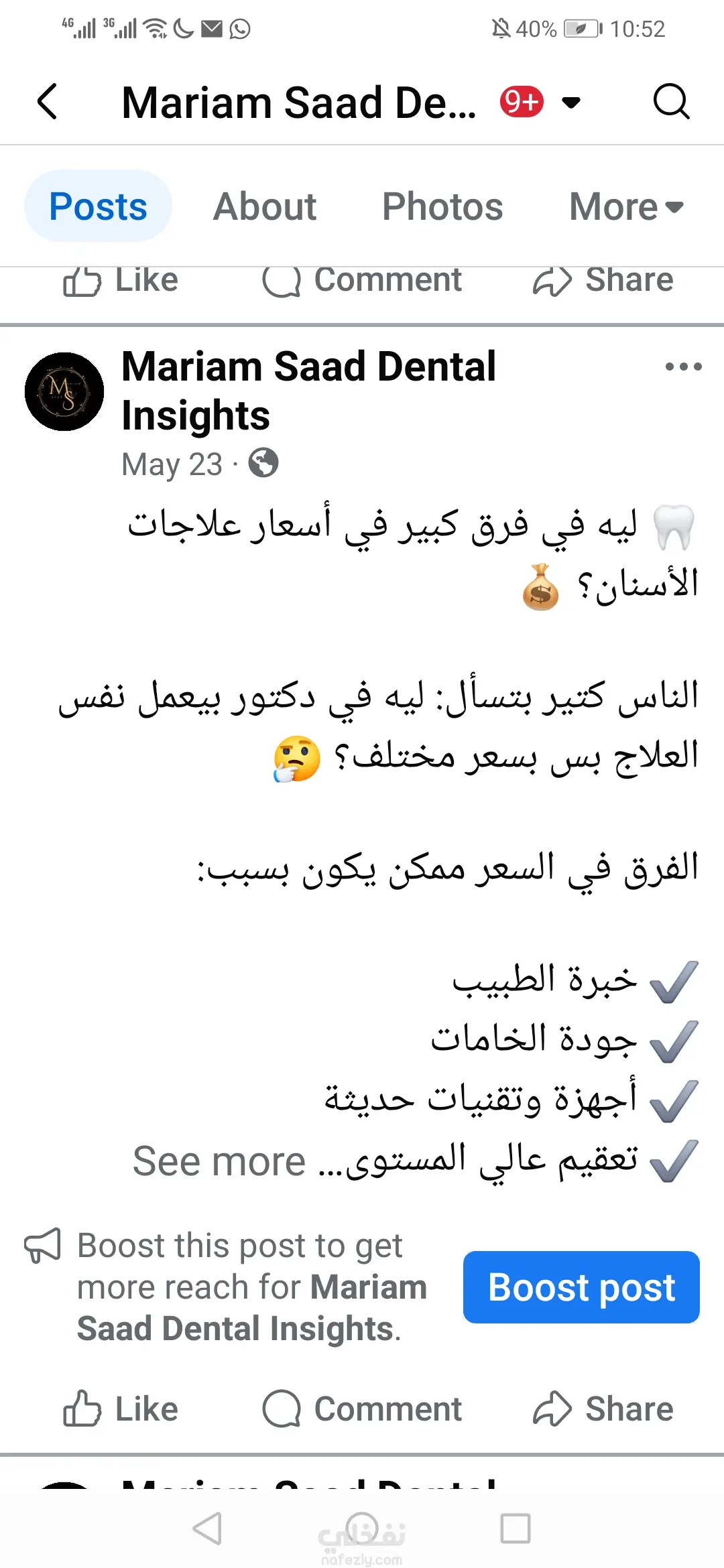Image resolution: width=724 pixels, height=1568 pixels.
Task: Switch to the About tab
Action: [x=265, y=206]
